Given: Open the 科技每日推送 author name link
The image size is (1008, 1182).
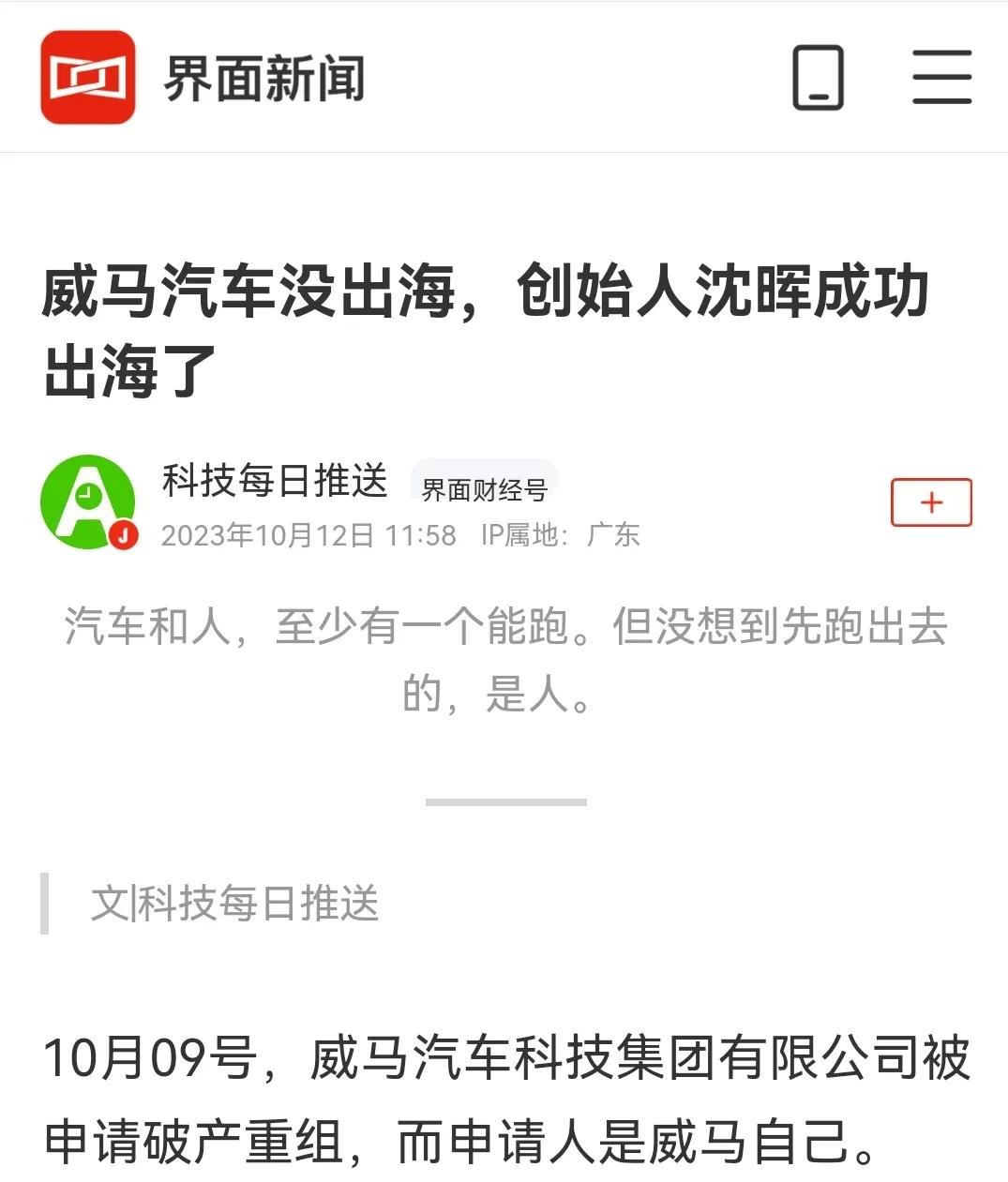Looking at the screenshot, I should point(275,481).
